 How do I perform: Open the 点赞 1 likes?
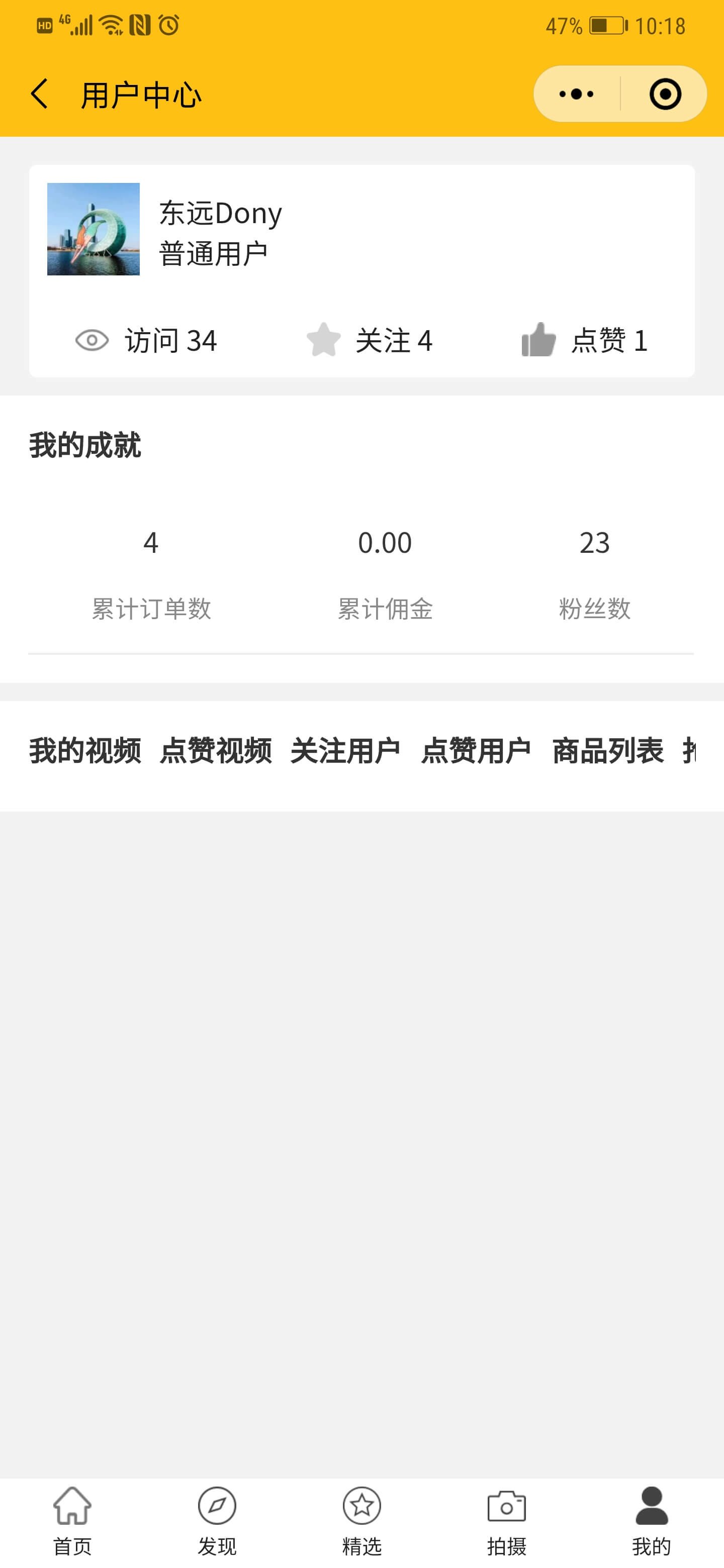(x=585, y=340)
